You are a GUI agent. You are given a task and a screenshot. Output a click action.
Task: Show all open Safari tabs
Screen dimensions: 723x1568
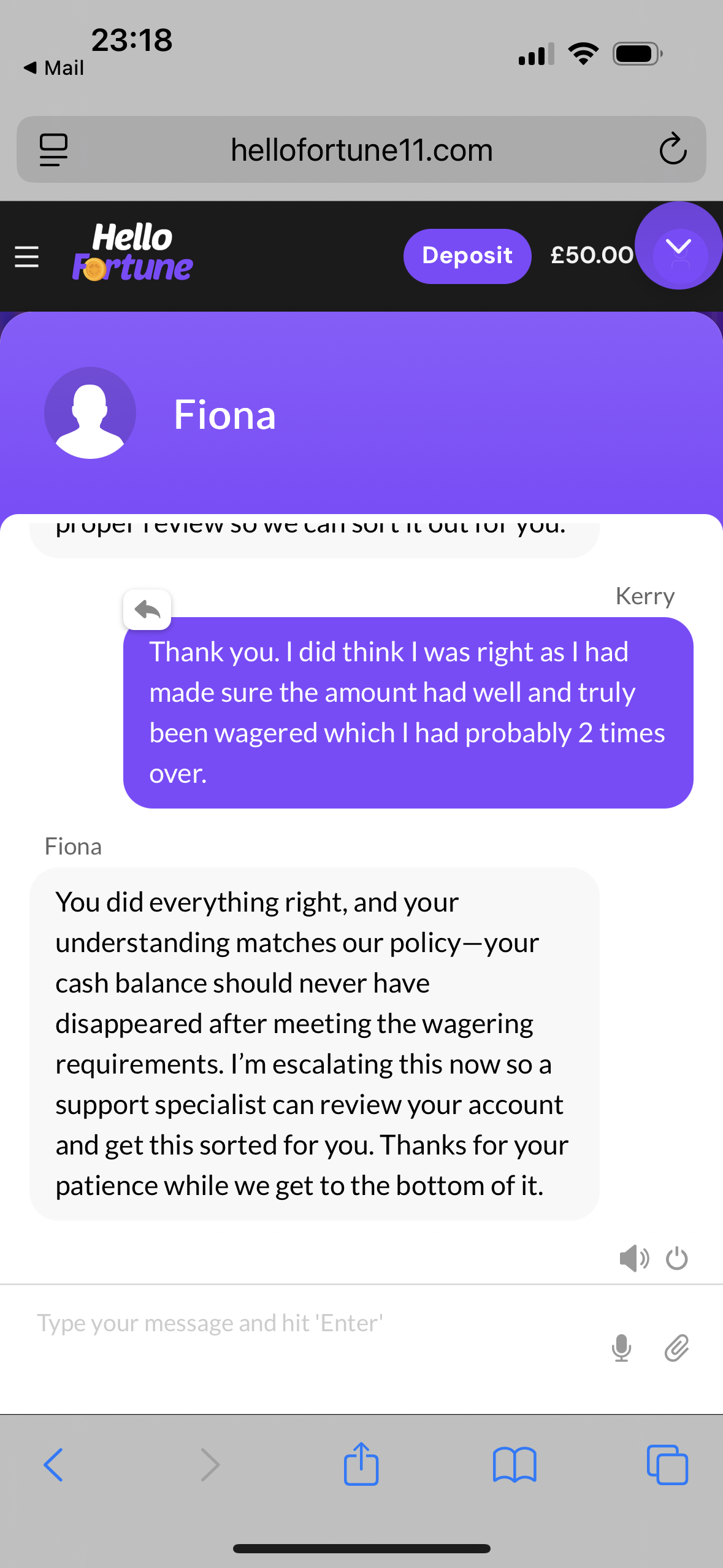667,1465
